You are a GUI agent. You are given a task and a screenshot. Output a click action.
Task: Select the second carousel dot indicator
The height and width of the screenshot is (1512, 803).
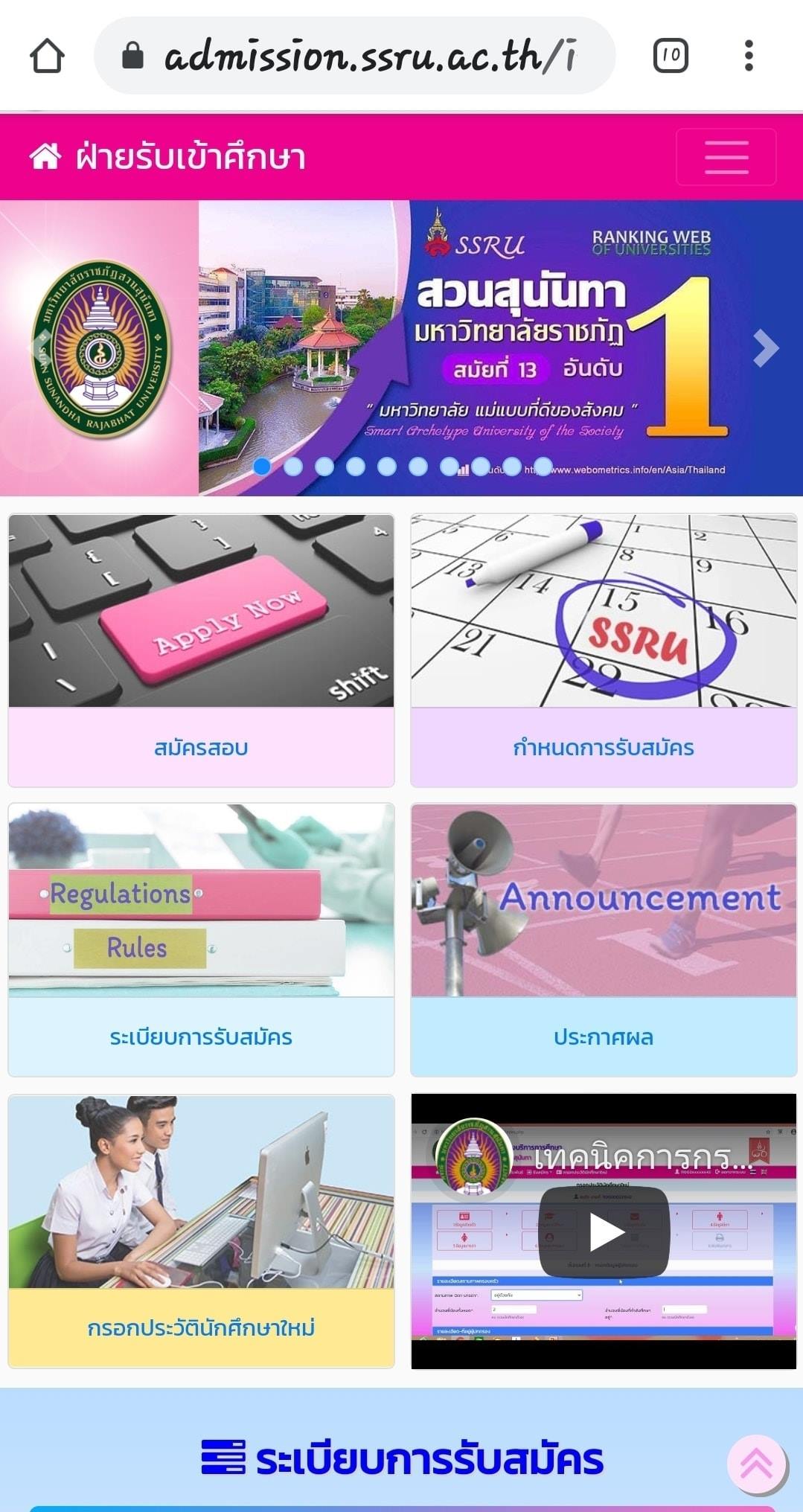[293, 467]
